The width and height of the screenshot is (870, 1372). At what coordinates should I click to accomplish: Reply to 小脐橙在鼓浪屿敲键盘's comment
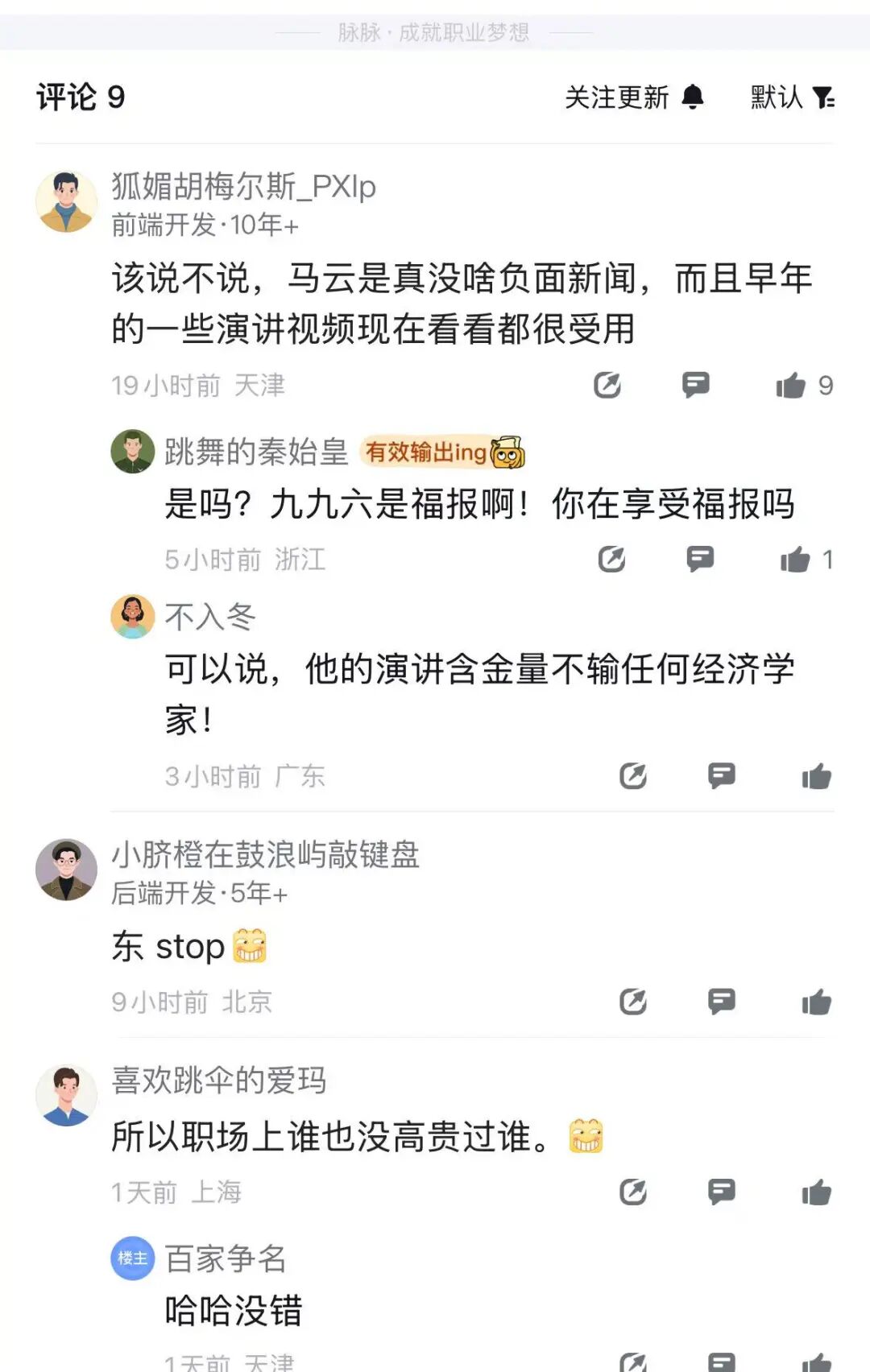click(x=721, y=1002)
